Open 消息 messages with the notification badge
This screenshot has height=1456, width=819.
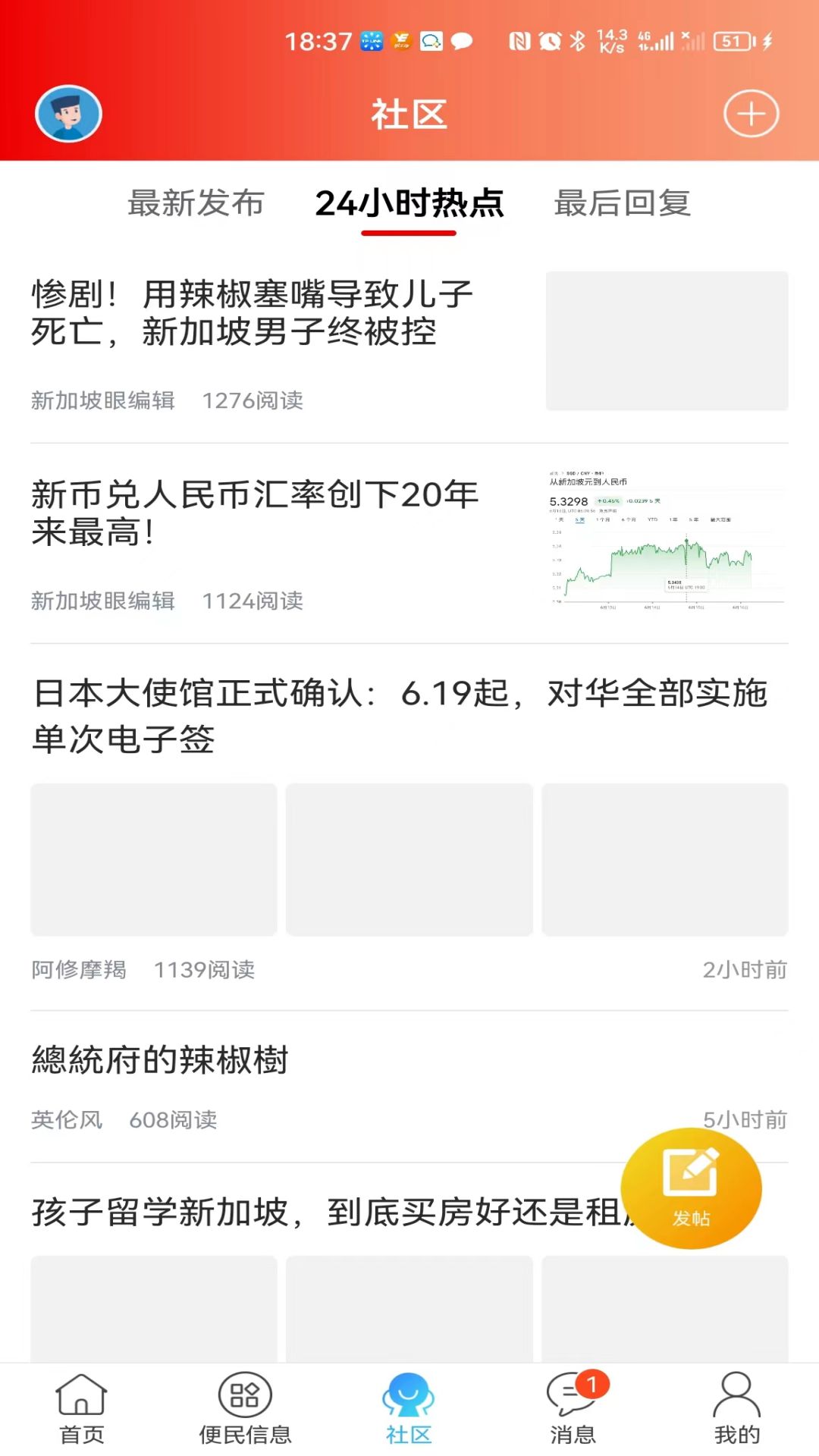573,1407
